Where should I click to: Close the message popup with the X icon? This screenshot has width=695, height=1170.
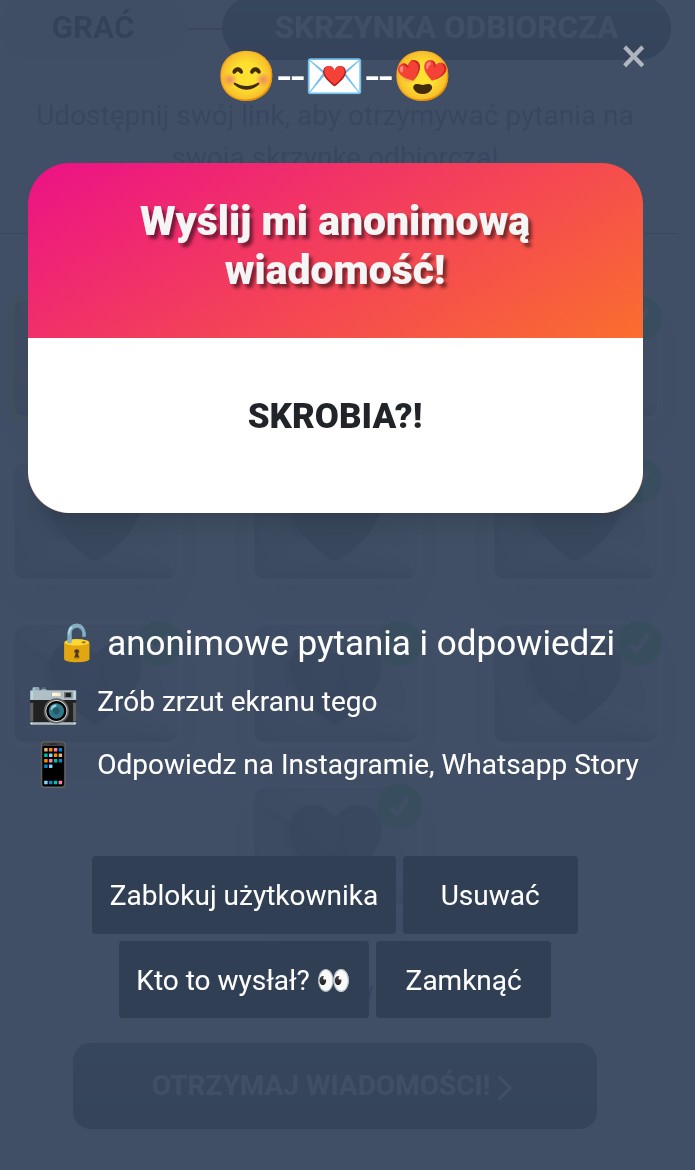point(633,57)
